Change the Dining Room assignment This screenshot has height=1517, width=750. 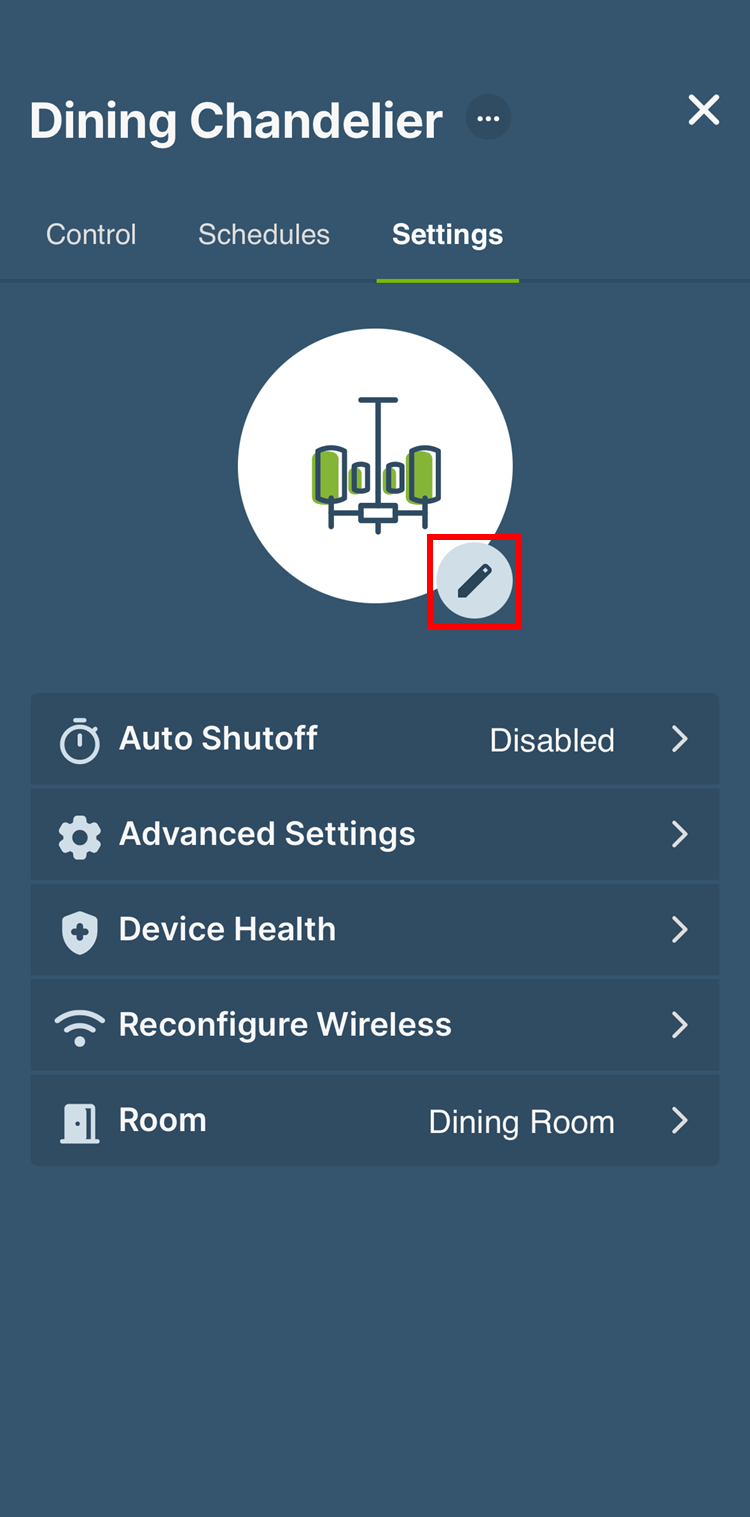point(521,1120)
